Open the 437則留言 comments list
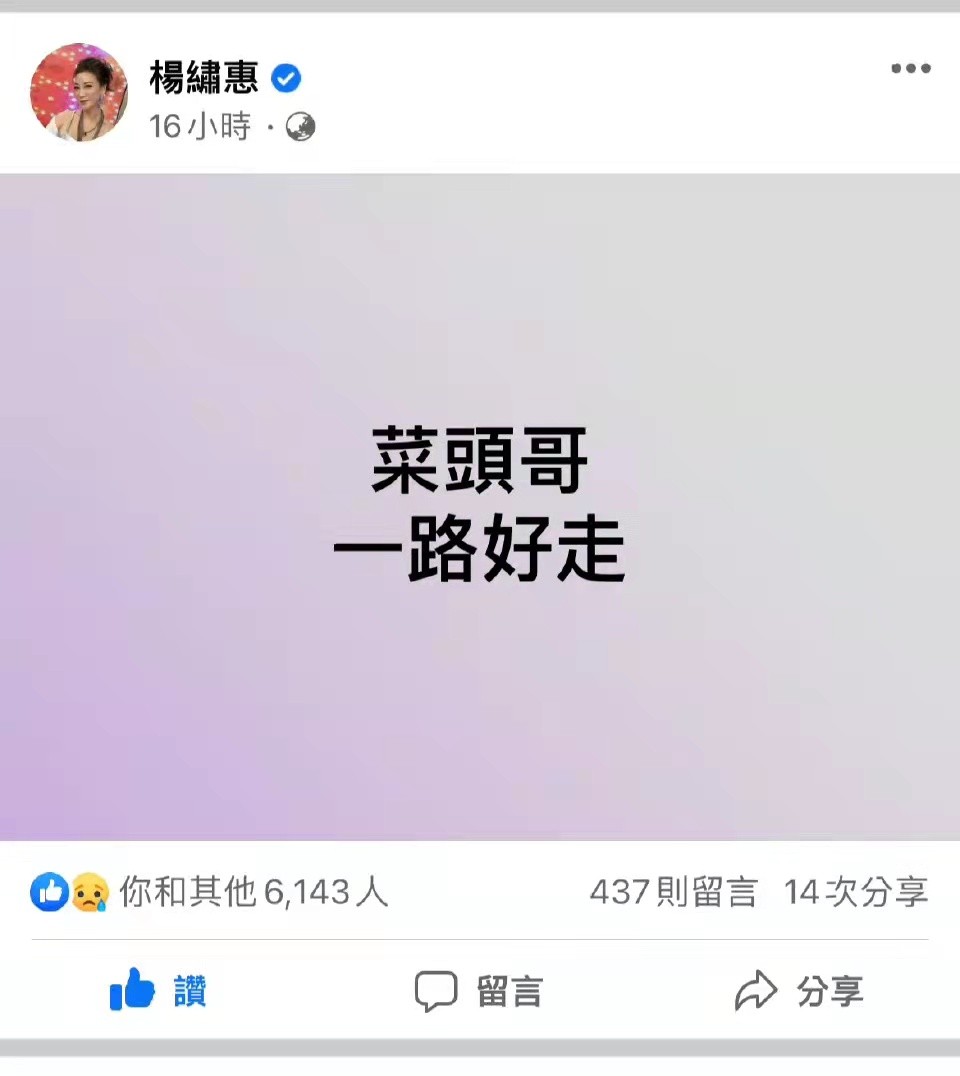Image resolution: width=960 pixels, height=1076 pixels. pos(673,892)
